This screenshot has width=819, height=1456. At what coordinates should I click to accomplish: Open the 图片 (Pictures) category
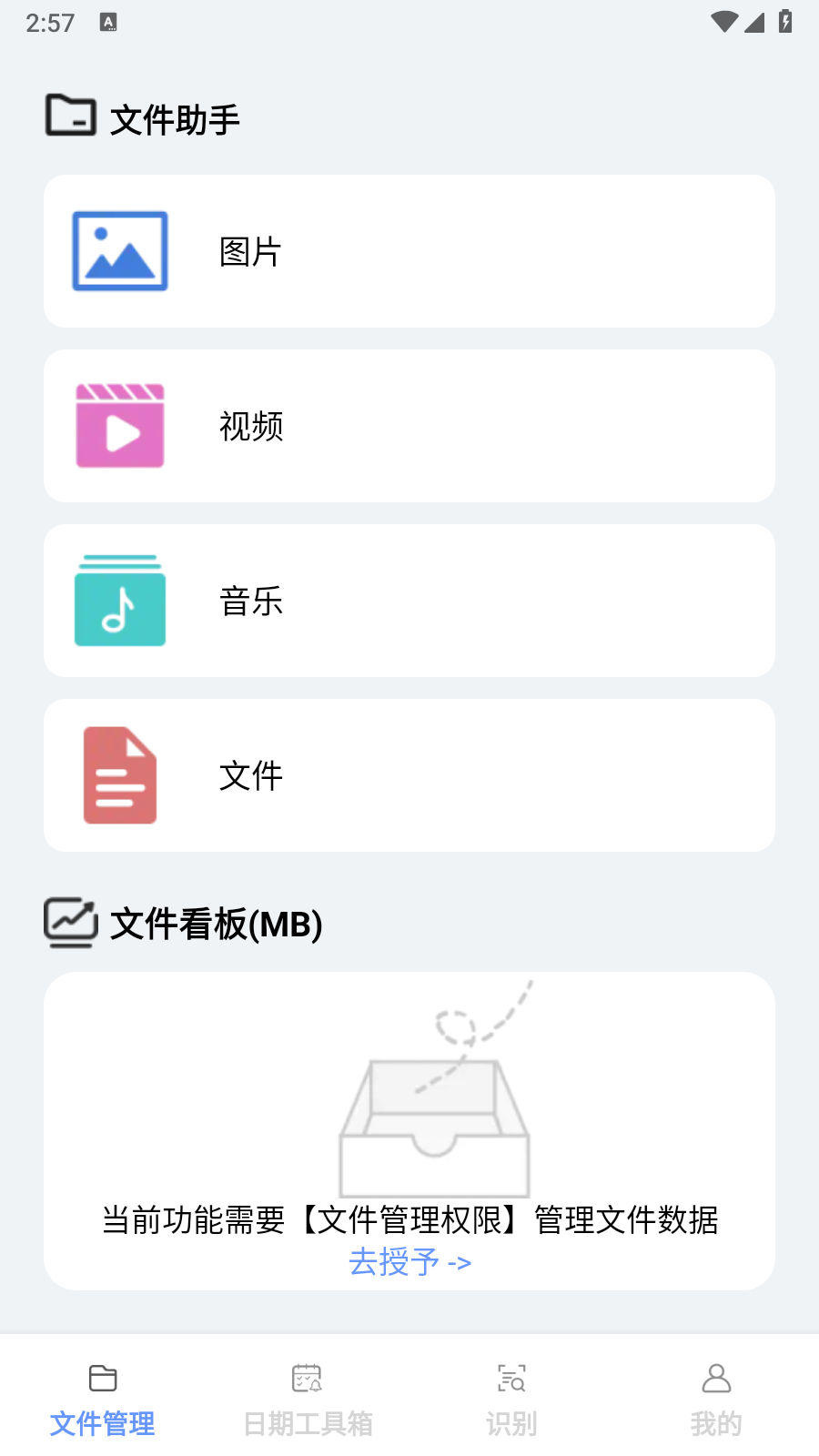point(409,251)
